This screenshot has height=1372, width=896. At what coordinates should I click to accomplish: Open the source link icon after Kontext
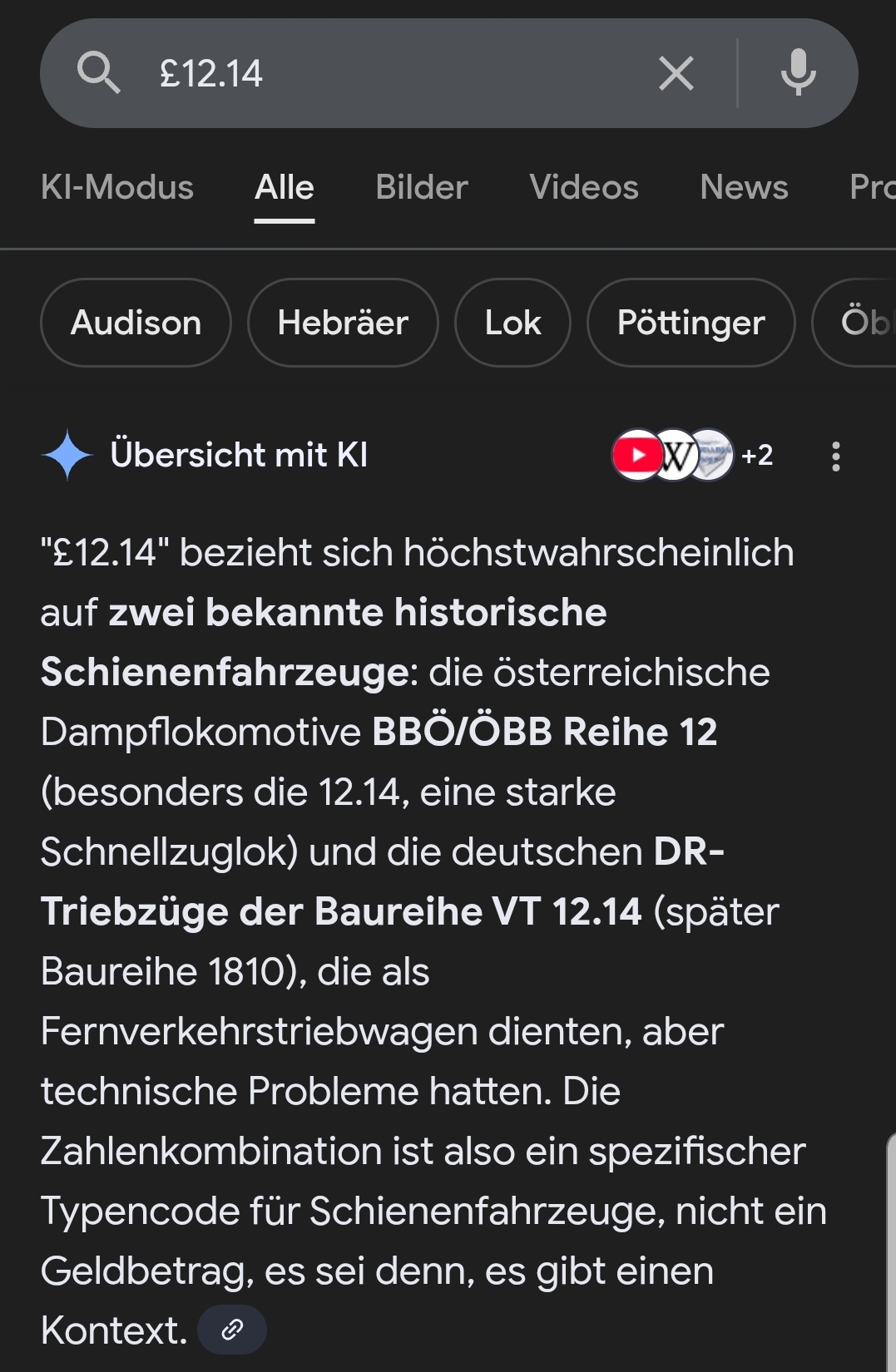[232, 1330]
